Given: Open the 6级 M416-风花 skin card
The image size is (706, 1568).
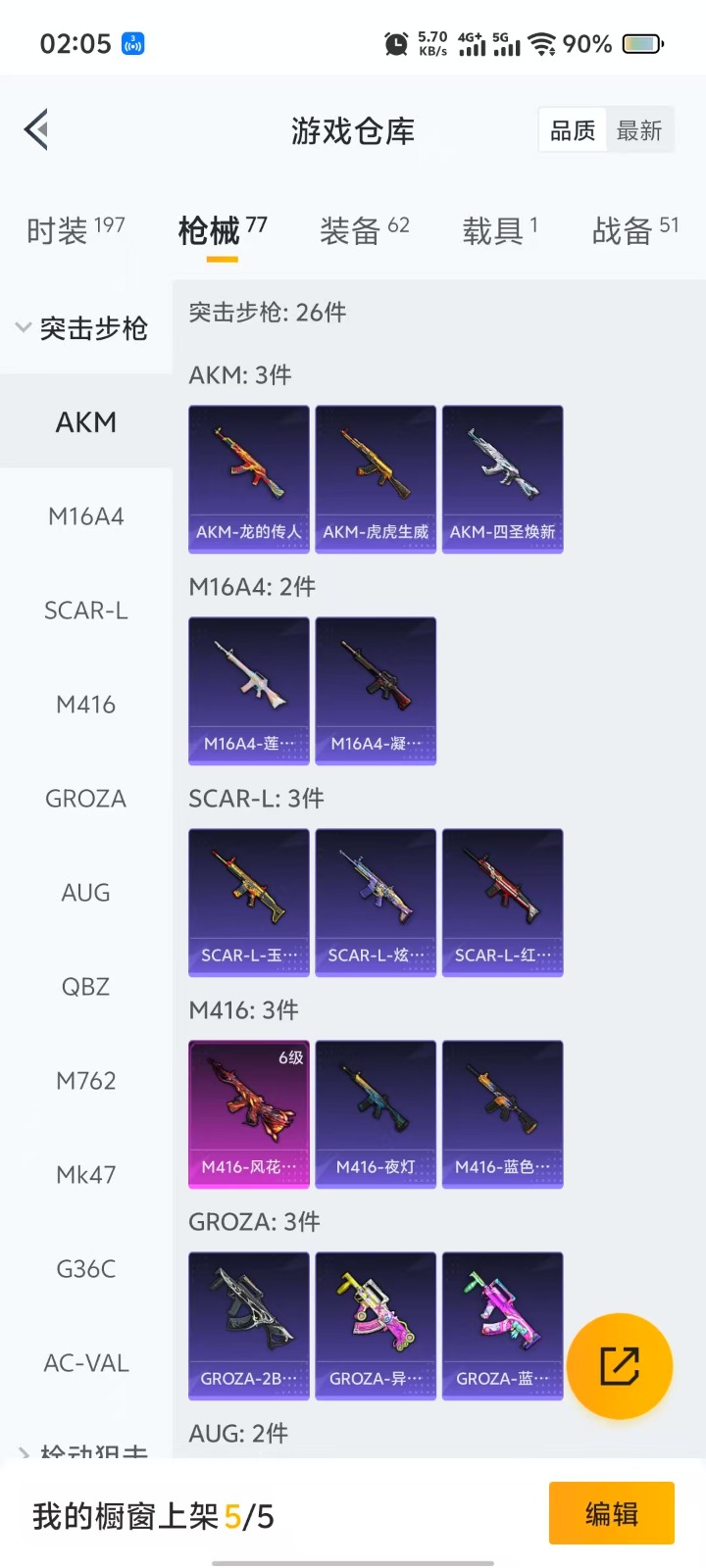Looking at the screenshot, I should click(x=249, y=1114).
